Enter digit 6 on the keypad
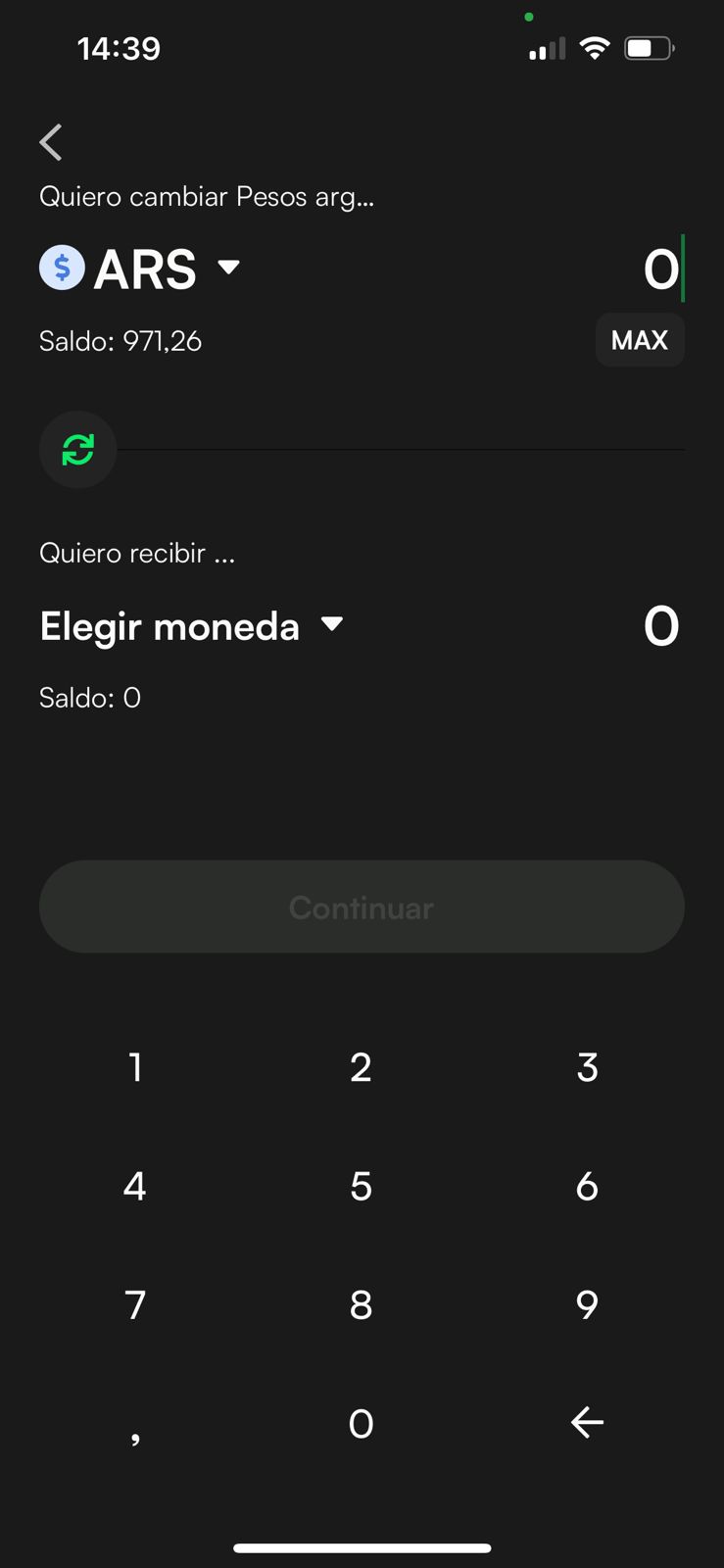Image resolution: width=724 pixels, height=1568 pixels. tap(588, 1187)
